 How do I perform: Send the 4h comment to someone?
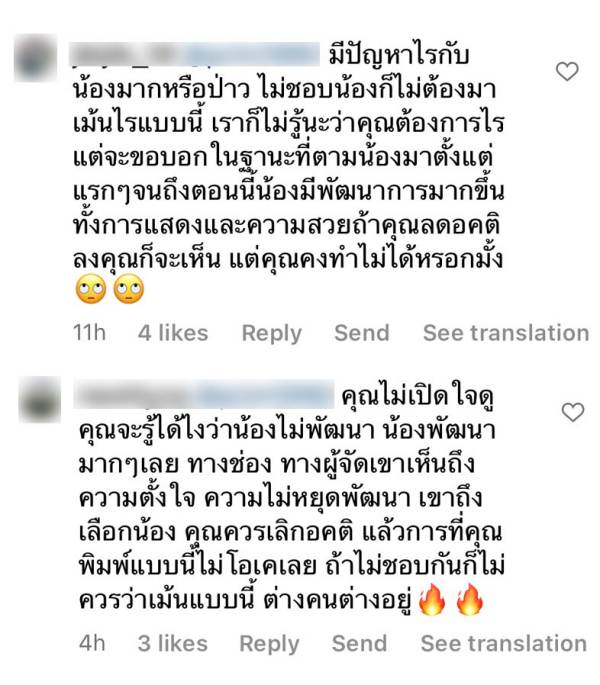(x=359, y=643)
